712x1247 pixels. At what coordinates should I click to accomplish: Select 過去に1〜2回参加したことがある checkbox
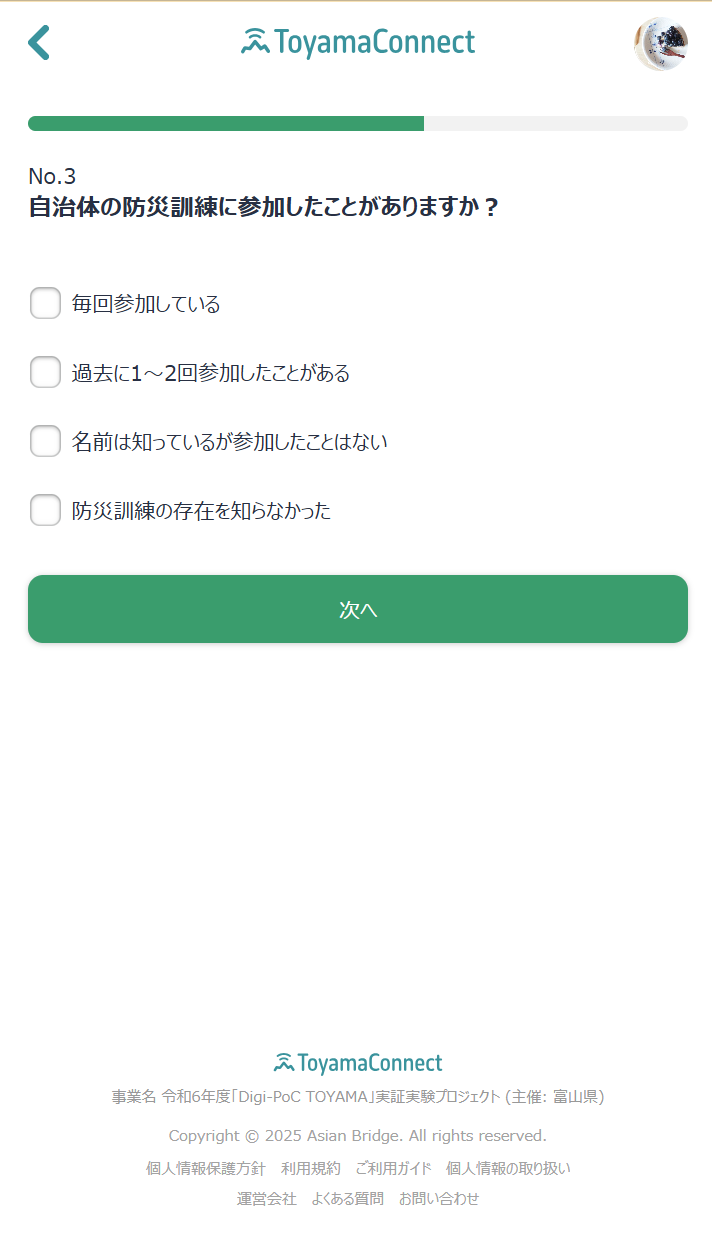(45, 372)
